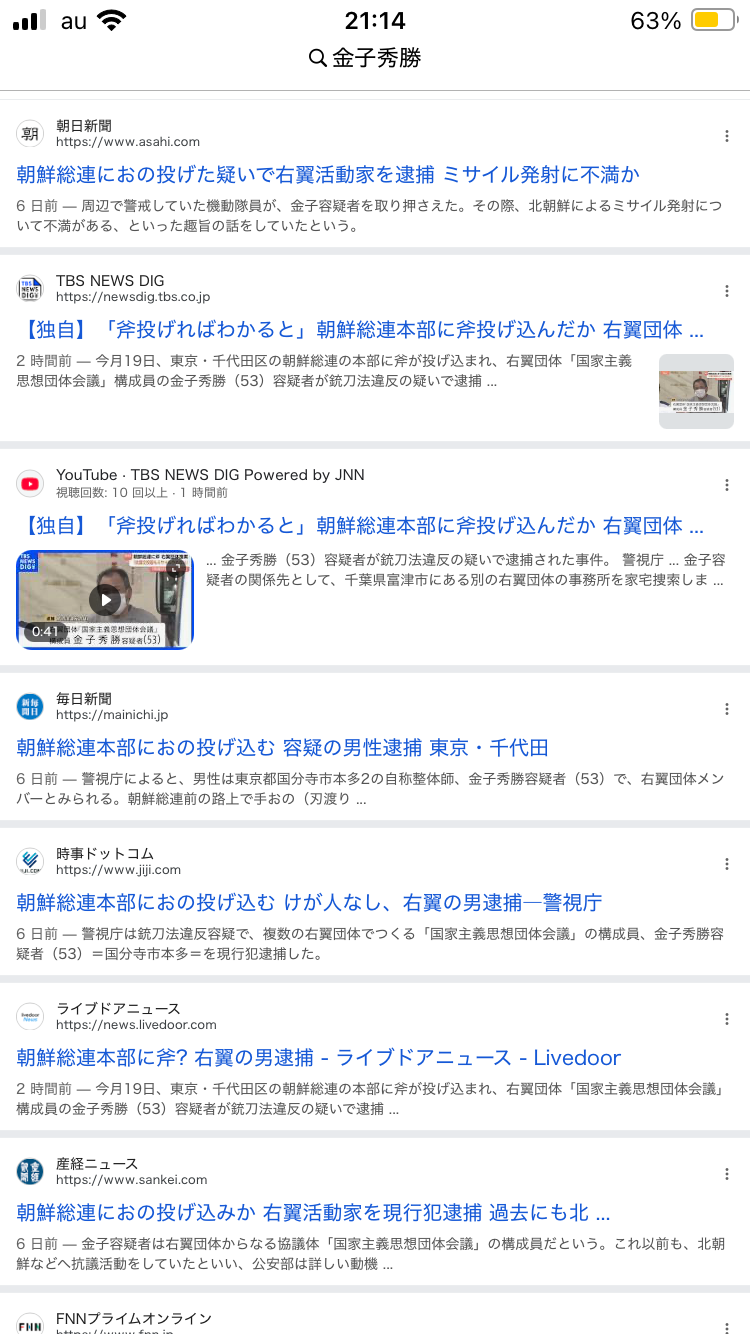Open the 朝日新聞 article about ミサイル発射に不満か
This screenshot has width=750, height=1334.
327,174
